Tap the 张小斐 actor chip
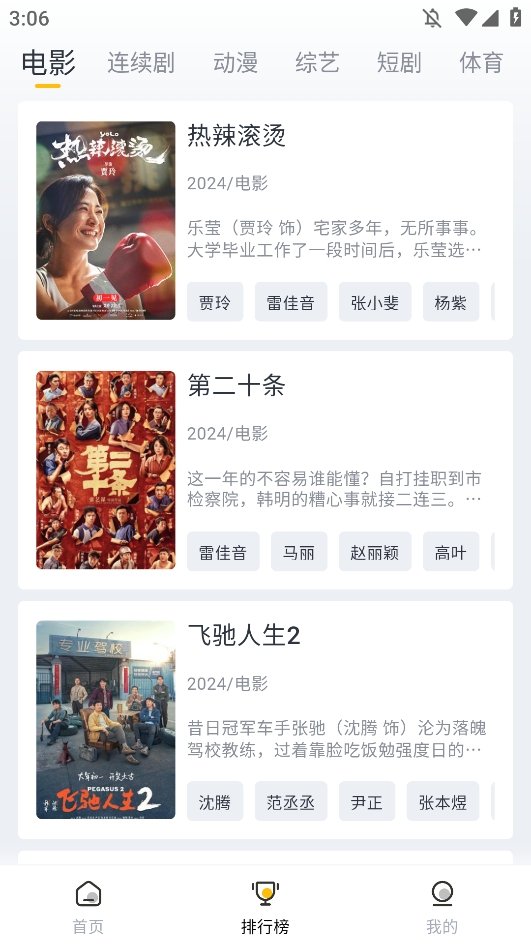Image resolution: width=531 pixels, height=944 pixels. tap(375, 302)
